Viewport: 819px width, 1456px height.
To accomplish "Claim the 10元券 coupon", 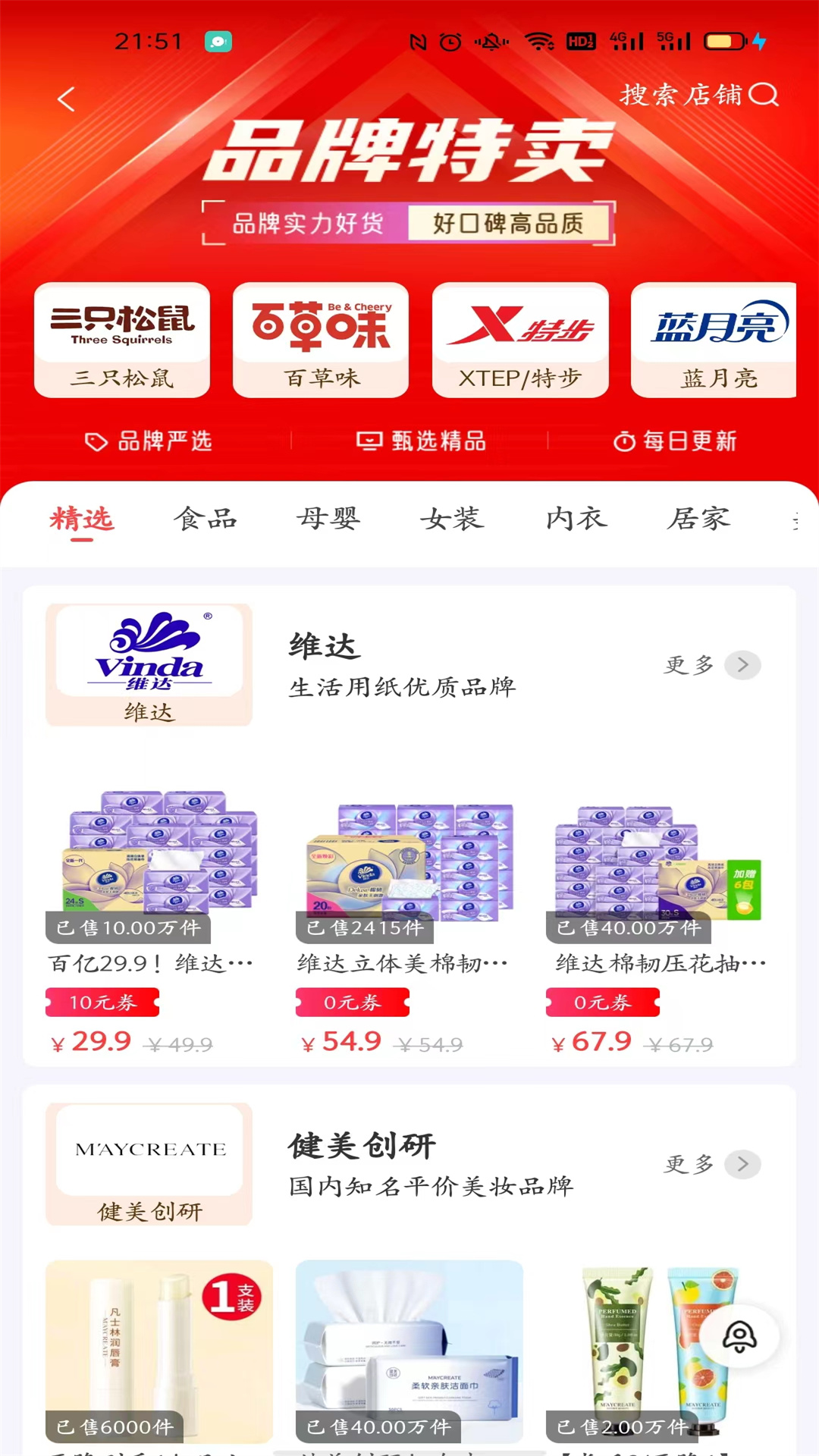I will tap(102, 1002).
